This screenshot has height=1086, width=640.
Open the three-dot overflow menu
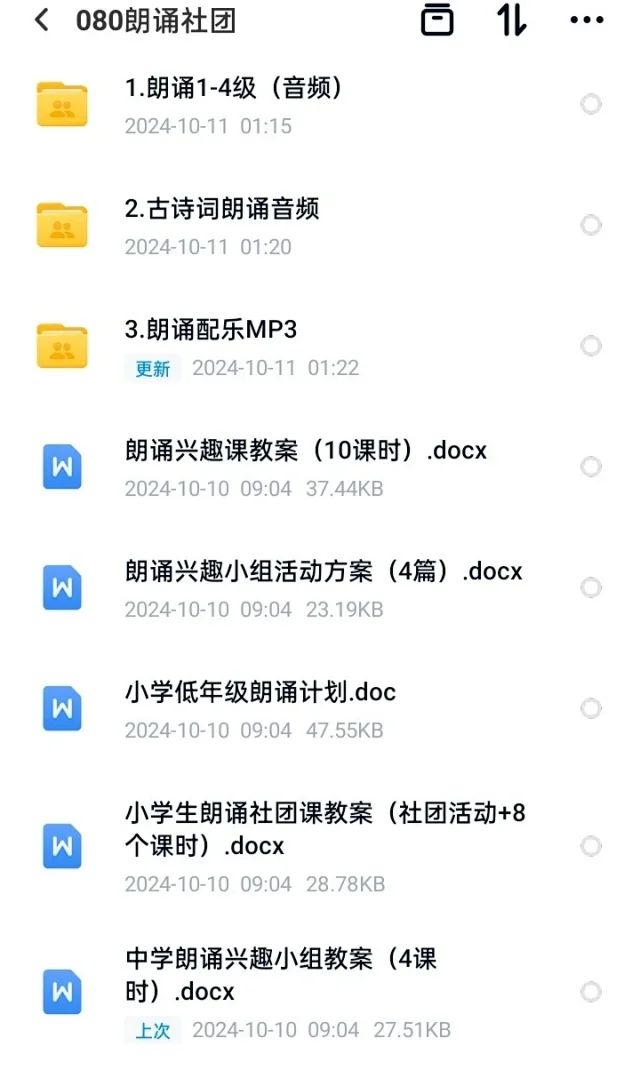tap(586, 20)
